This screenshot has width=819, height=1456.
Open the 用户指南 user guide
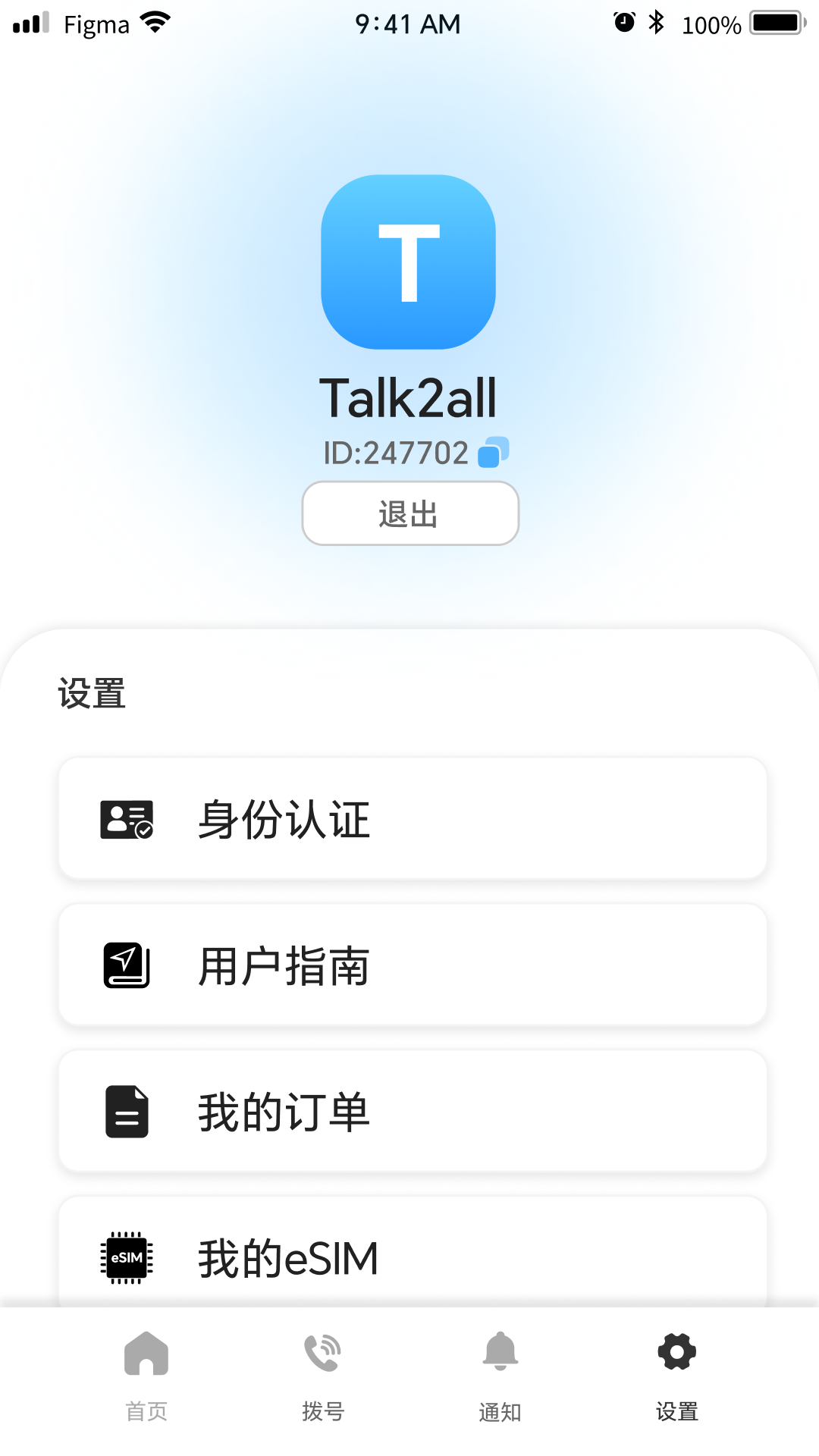click(413, 965)
